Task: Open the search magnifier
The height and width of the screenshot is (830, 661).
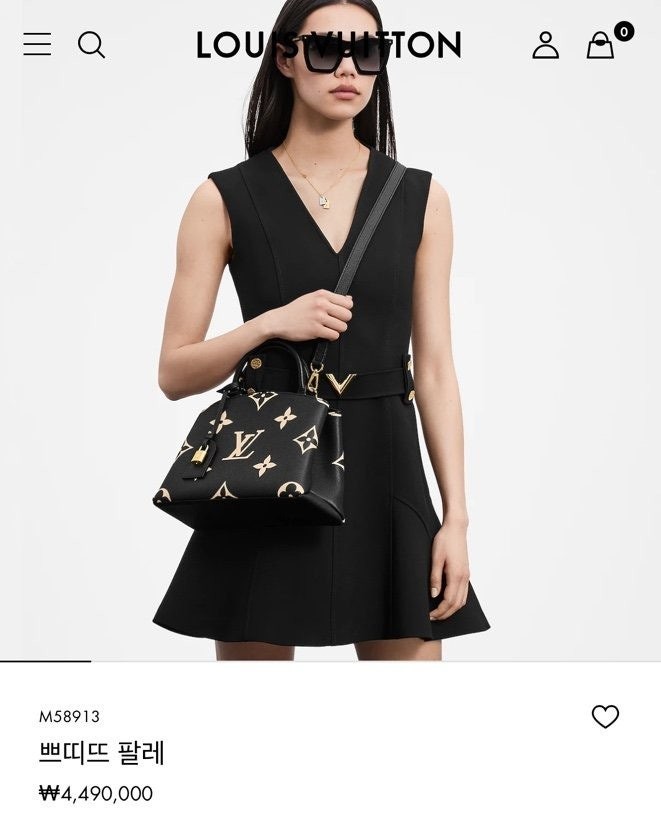Action: pos(91,45)
